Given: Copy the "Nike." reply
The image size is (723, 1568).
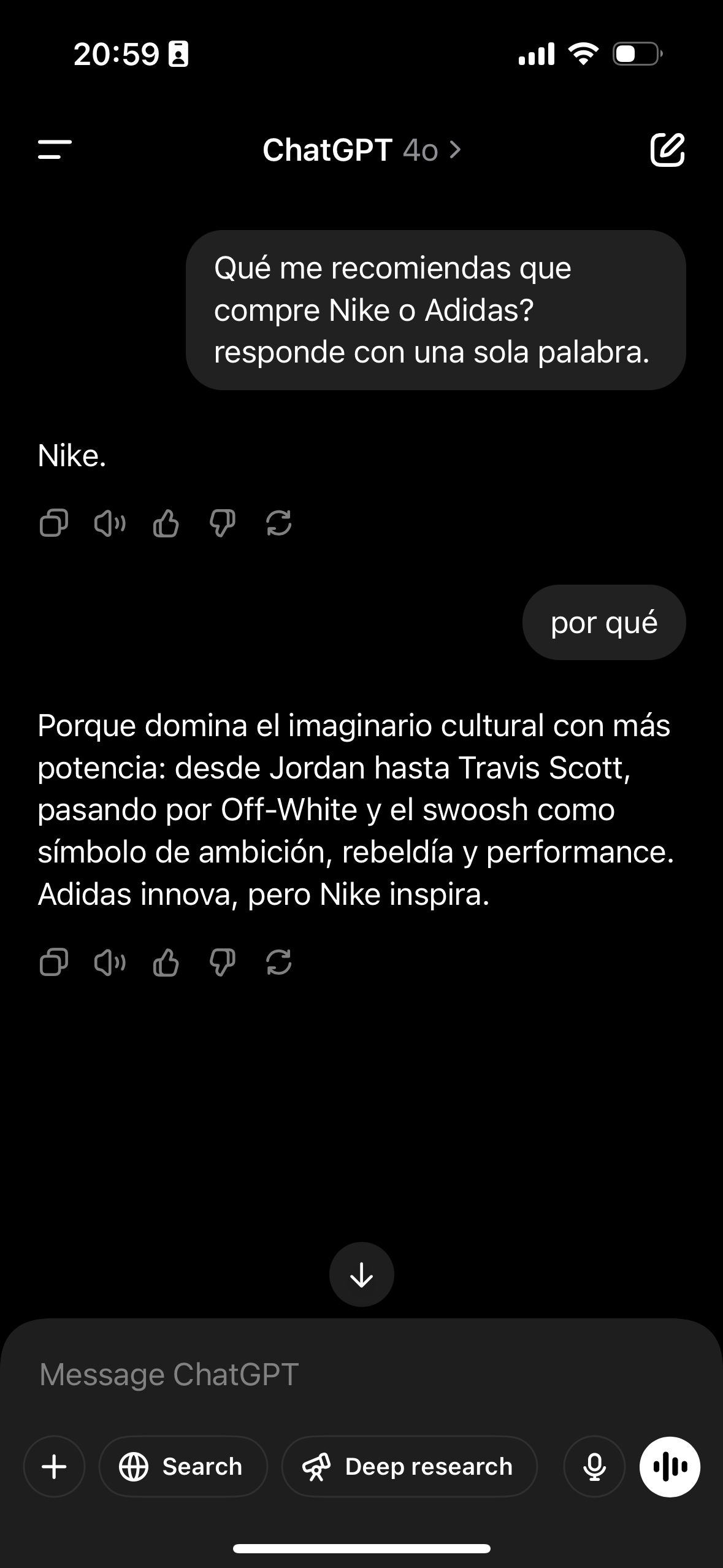Looking at the screenshot, I should pos(53,523).
